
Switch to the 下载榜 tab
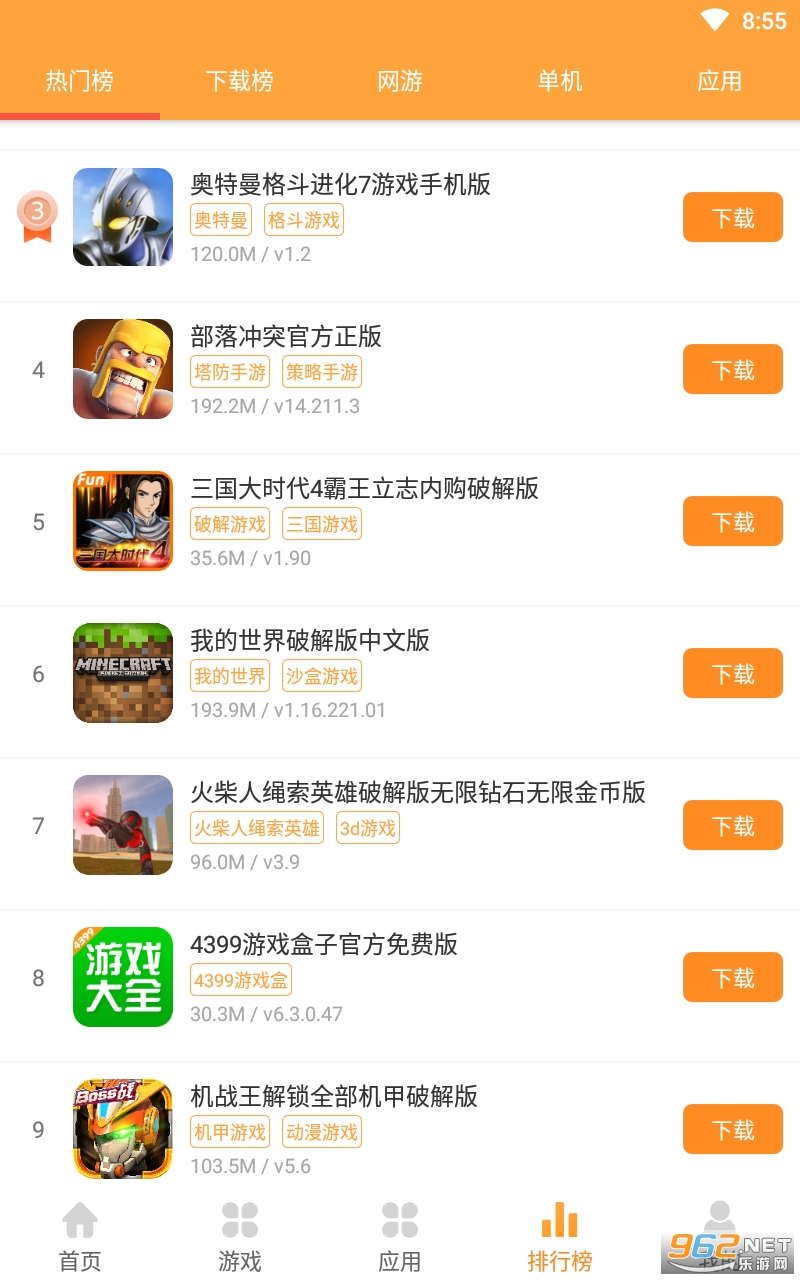pos(240,81)
